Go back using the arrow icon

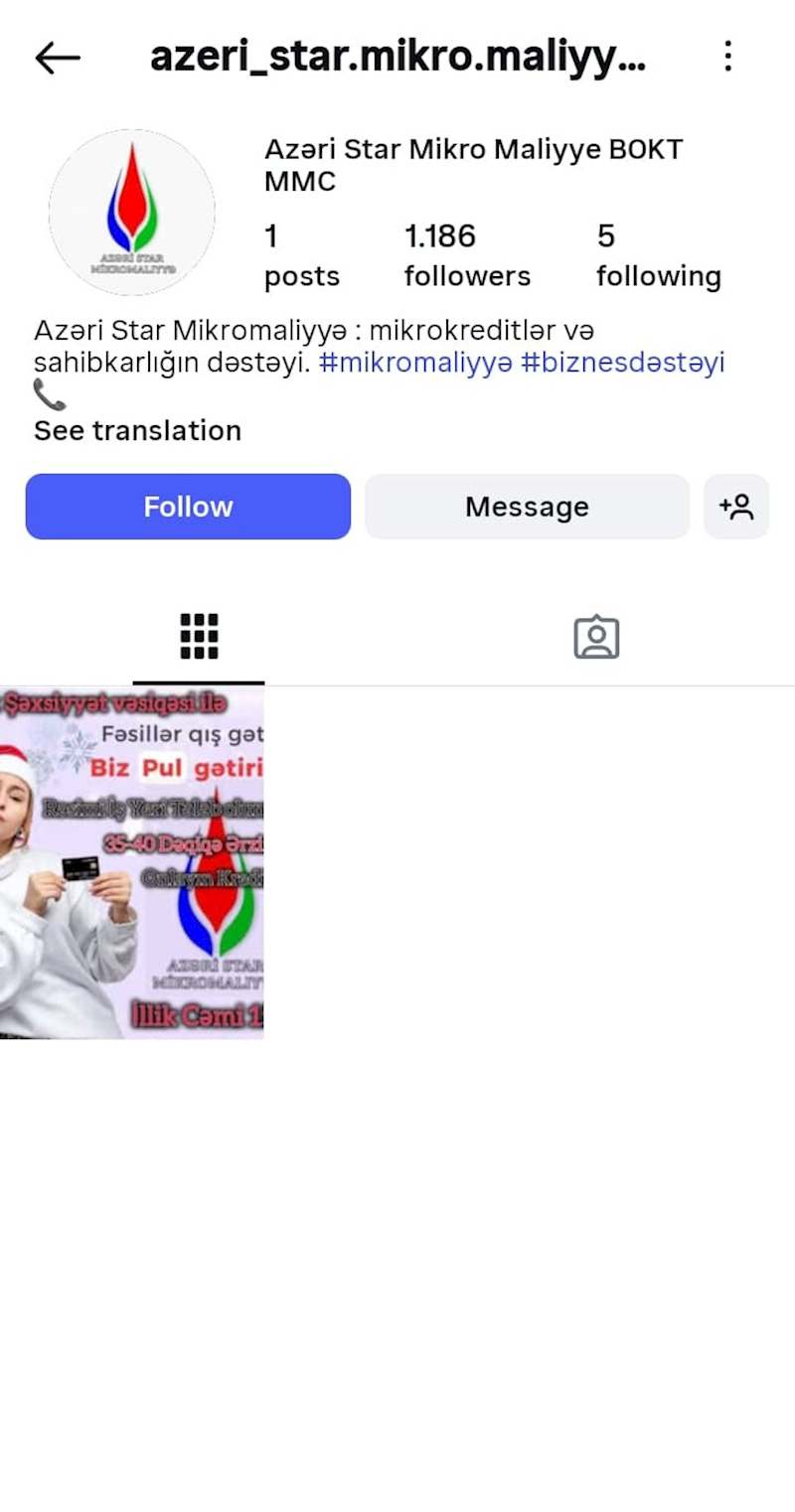pos(57,59)
